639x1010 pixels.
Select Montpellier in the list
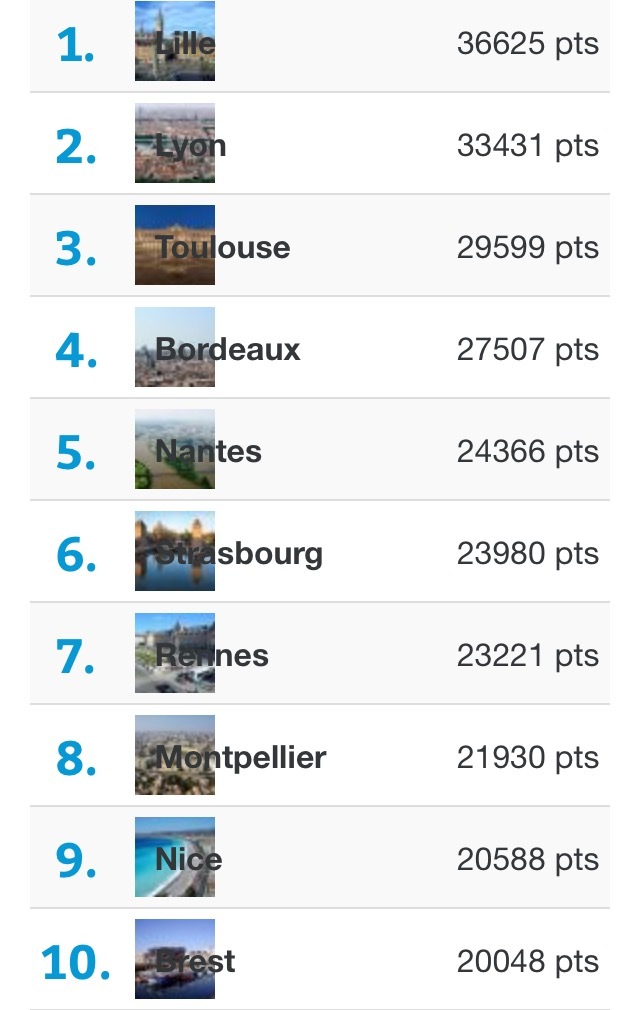point(320,758)
